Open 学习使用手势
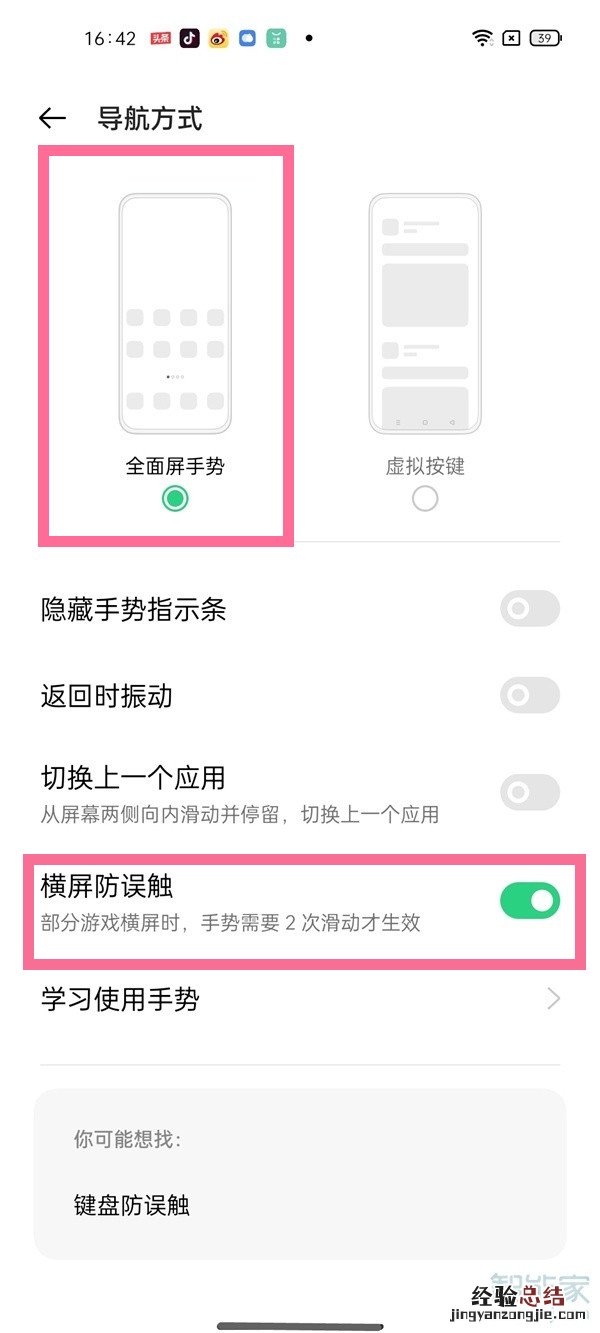Viewport: 600px width, 1333px height. [300, 999]
